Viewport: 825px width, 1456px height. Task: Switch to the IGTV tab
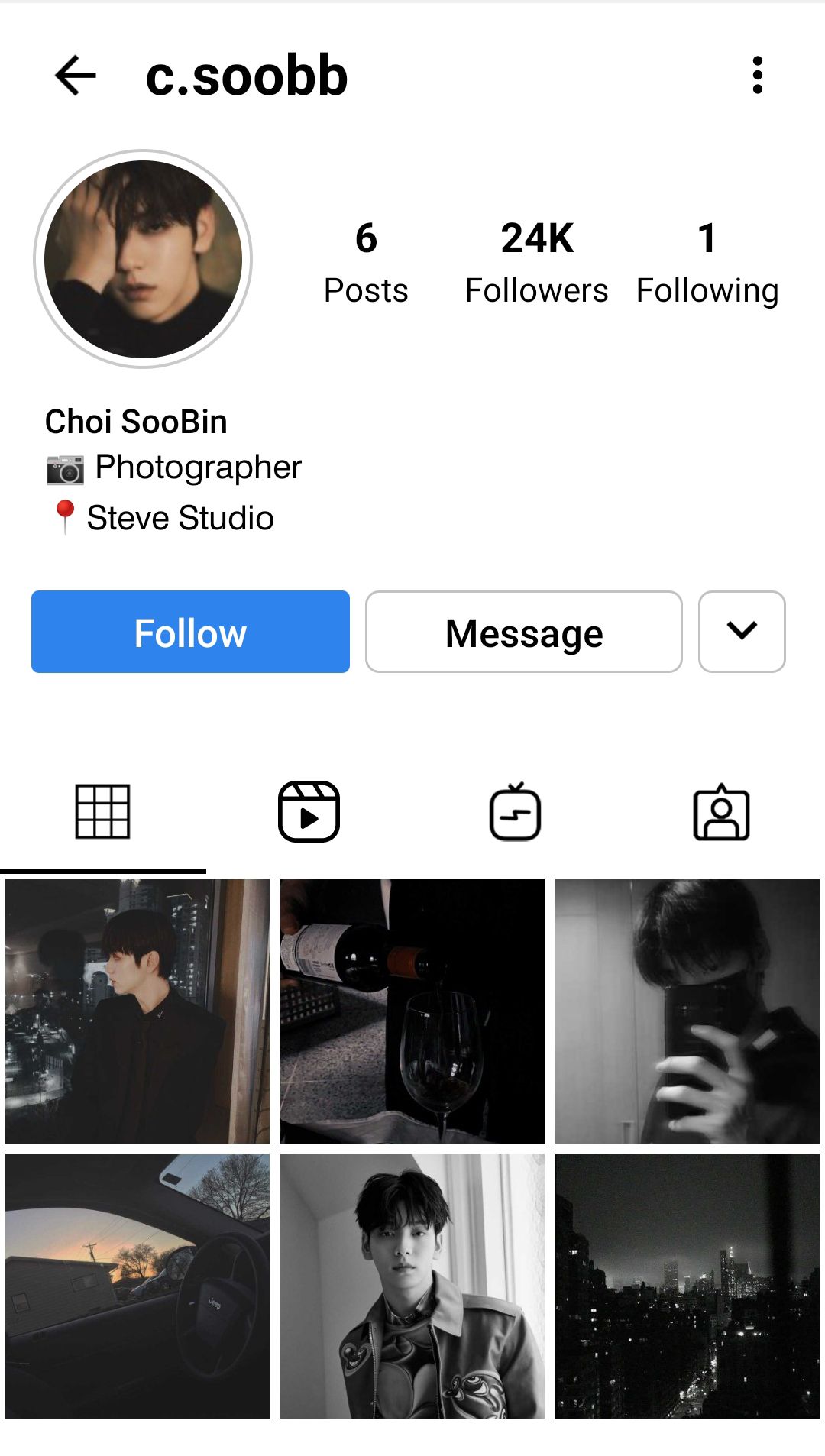coord(515,812)
